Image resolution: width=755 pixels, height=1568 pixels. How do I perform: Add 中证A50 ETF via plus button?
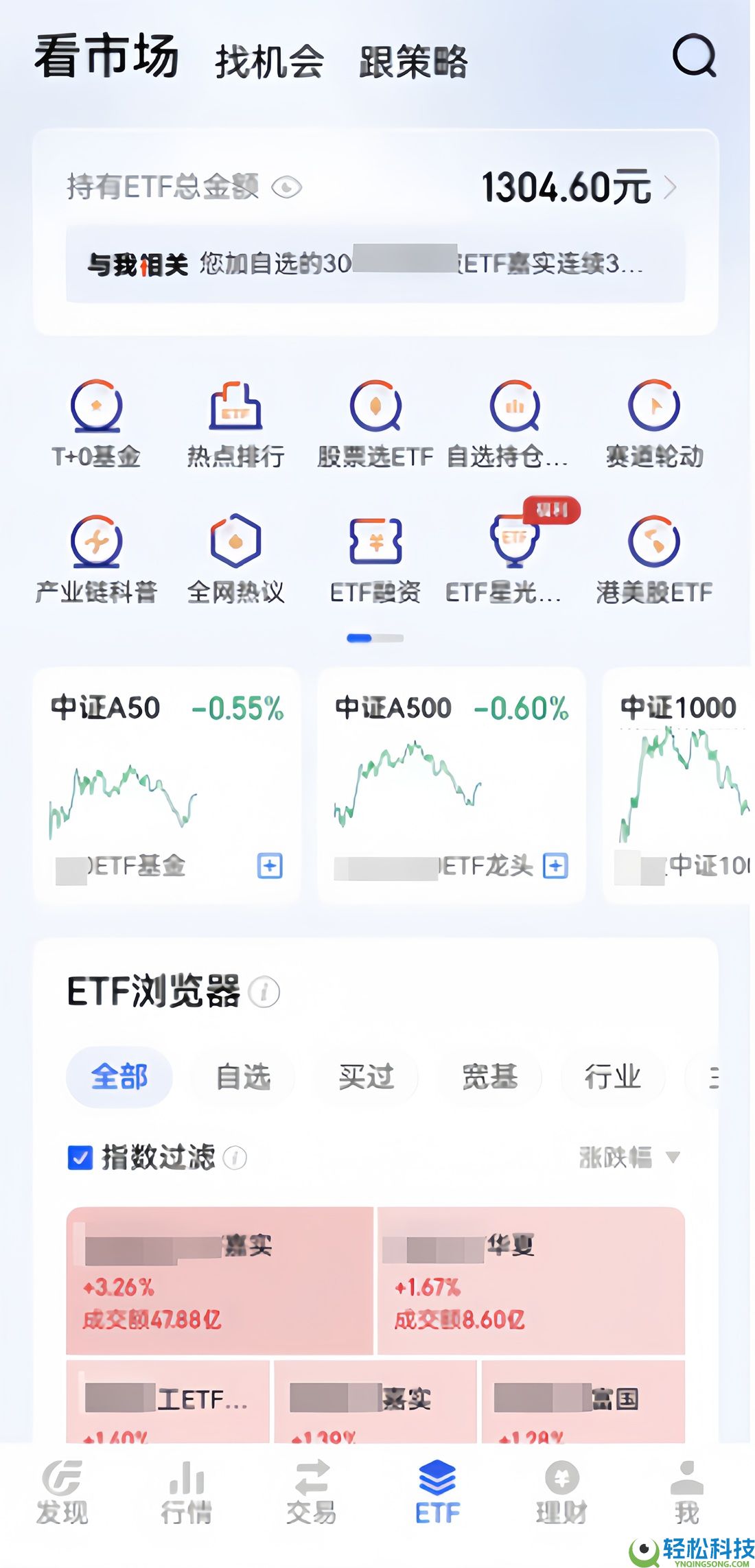pos(270,865)
